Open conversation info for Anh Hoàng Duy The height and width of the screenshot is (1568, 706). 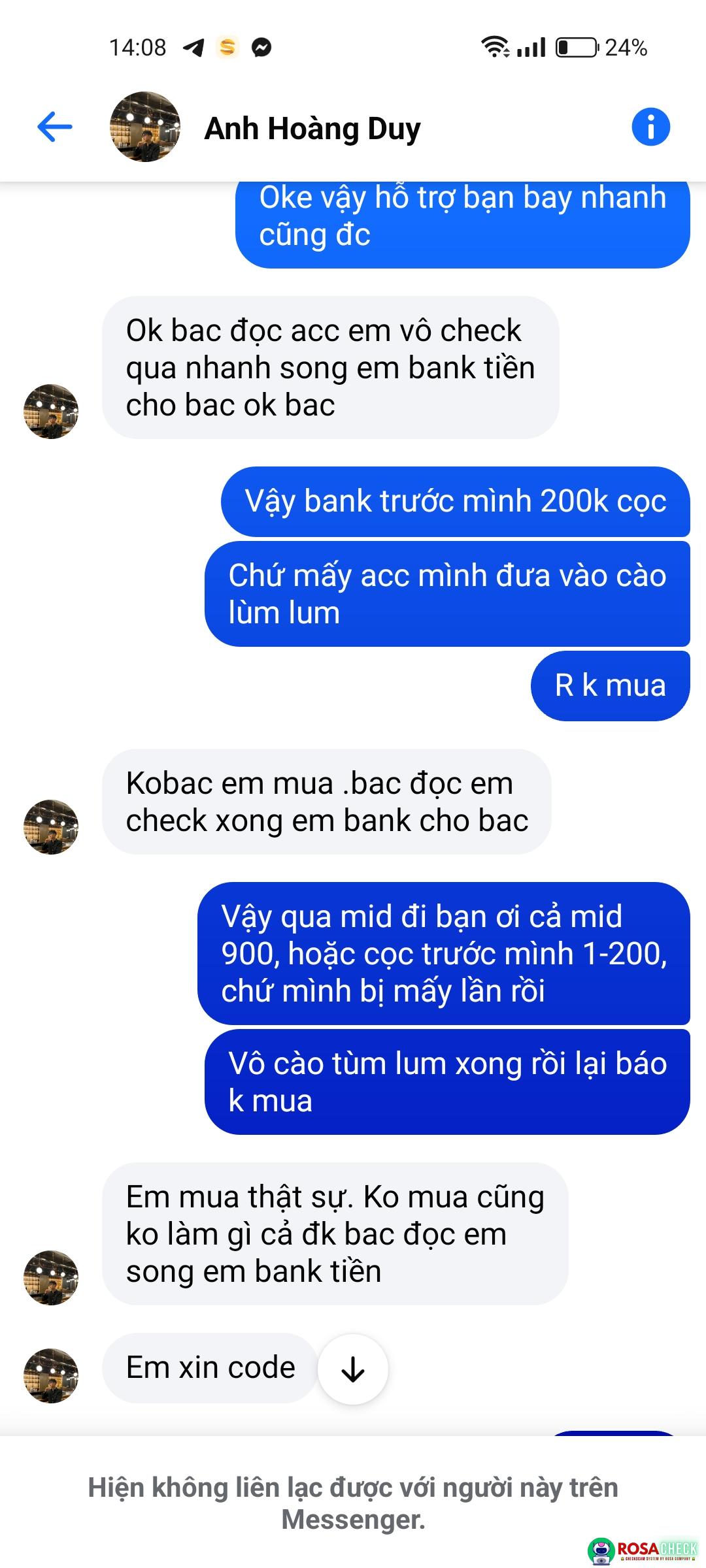pyautogui.click(x=650, y=127)
